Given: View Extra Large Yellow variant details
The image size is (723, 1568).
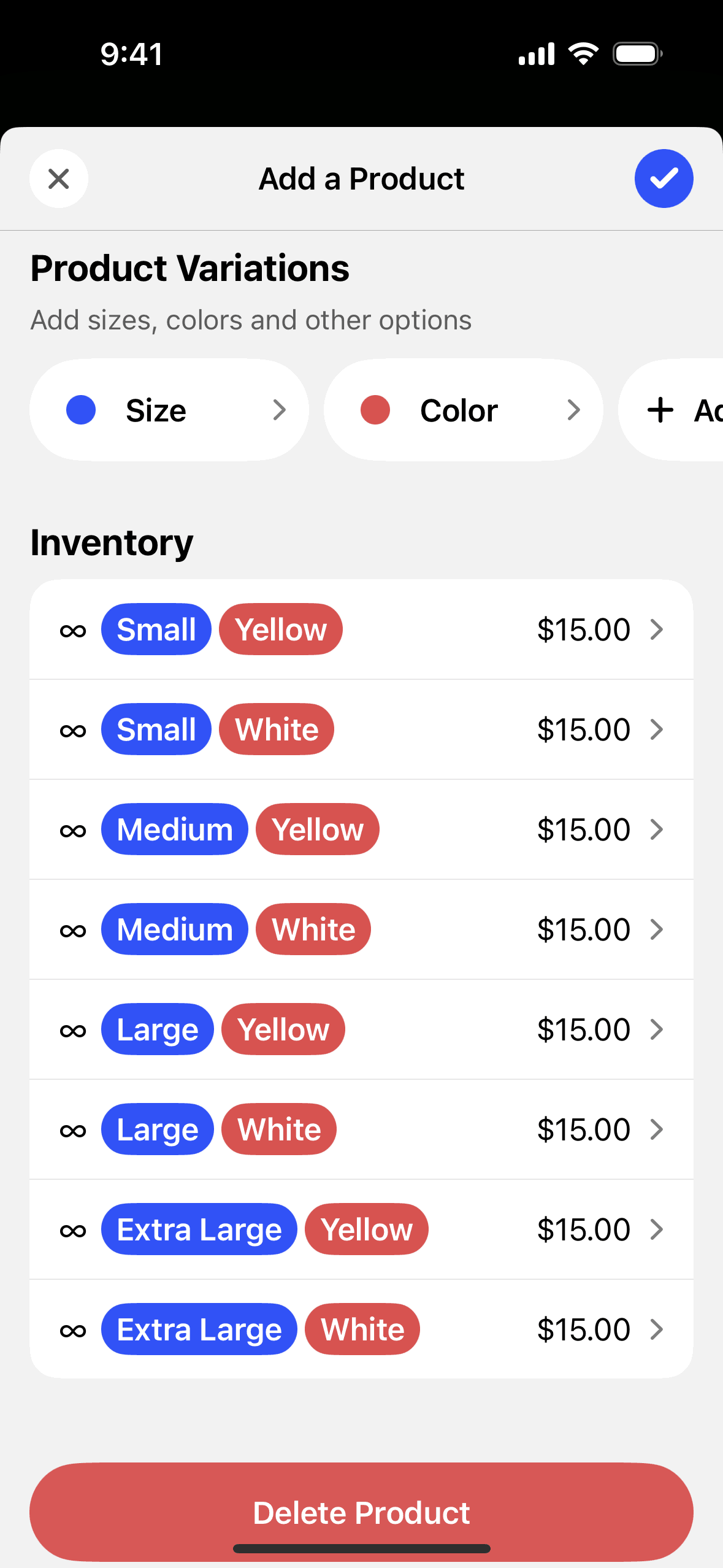Looking at the screenshot, I should click(x=361, y=1229).
